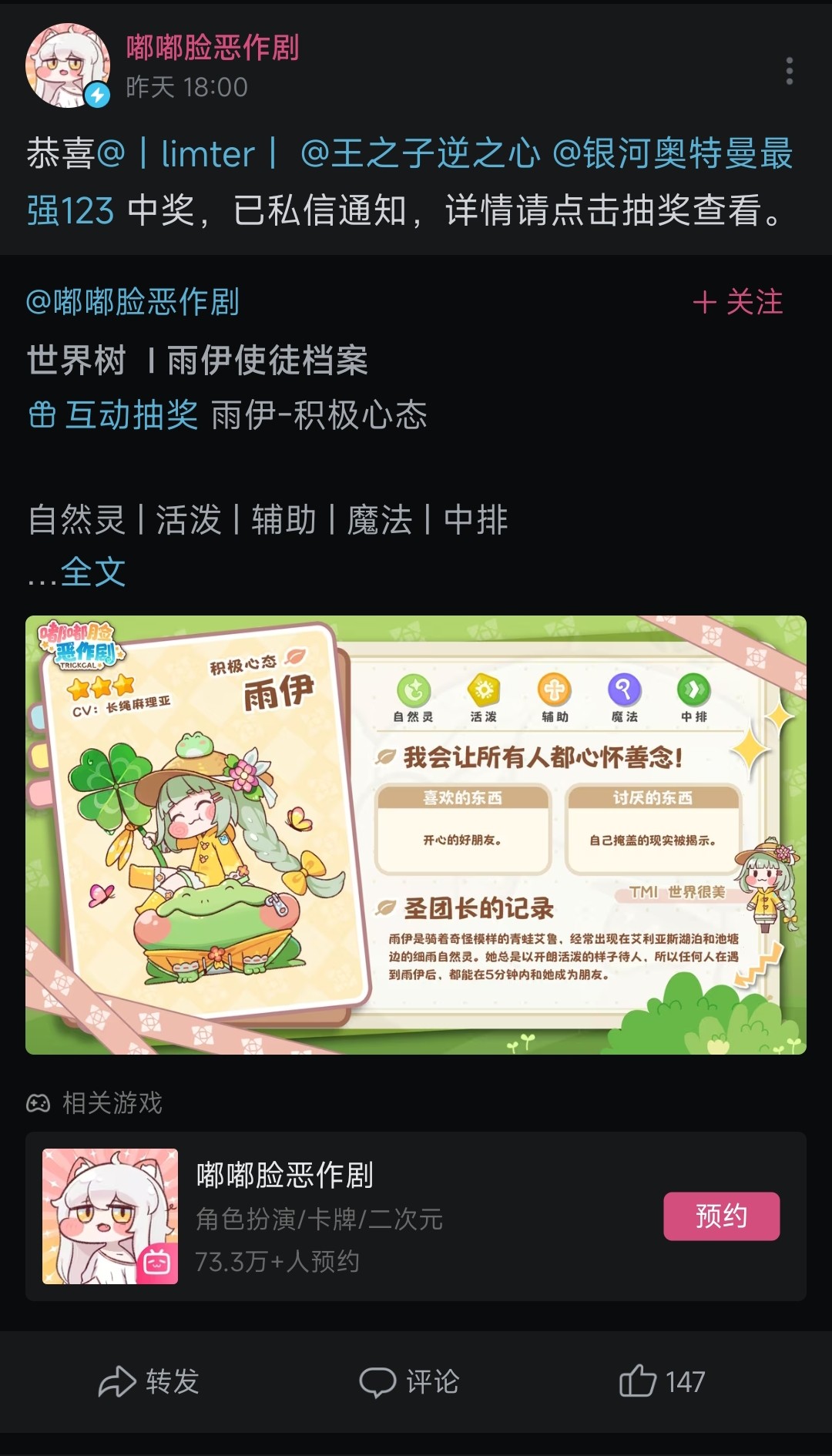Pre-register with the 预约 button
Screen dimensions: 832x1456
[721, 1216]
